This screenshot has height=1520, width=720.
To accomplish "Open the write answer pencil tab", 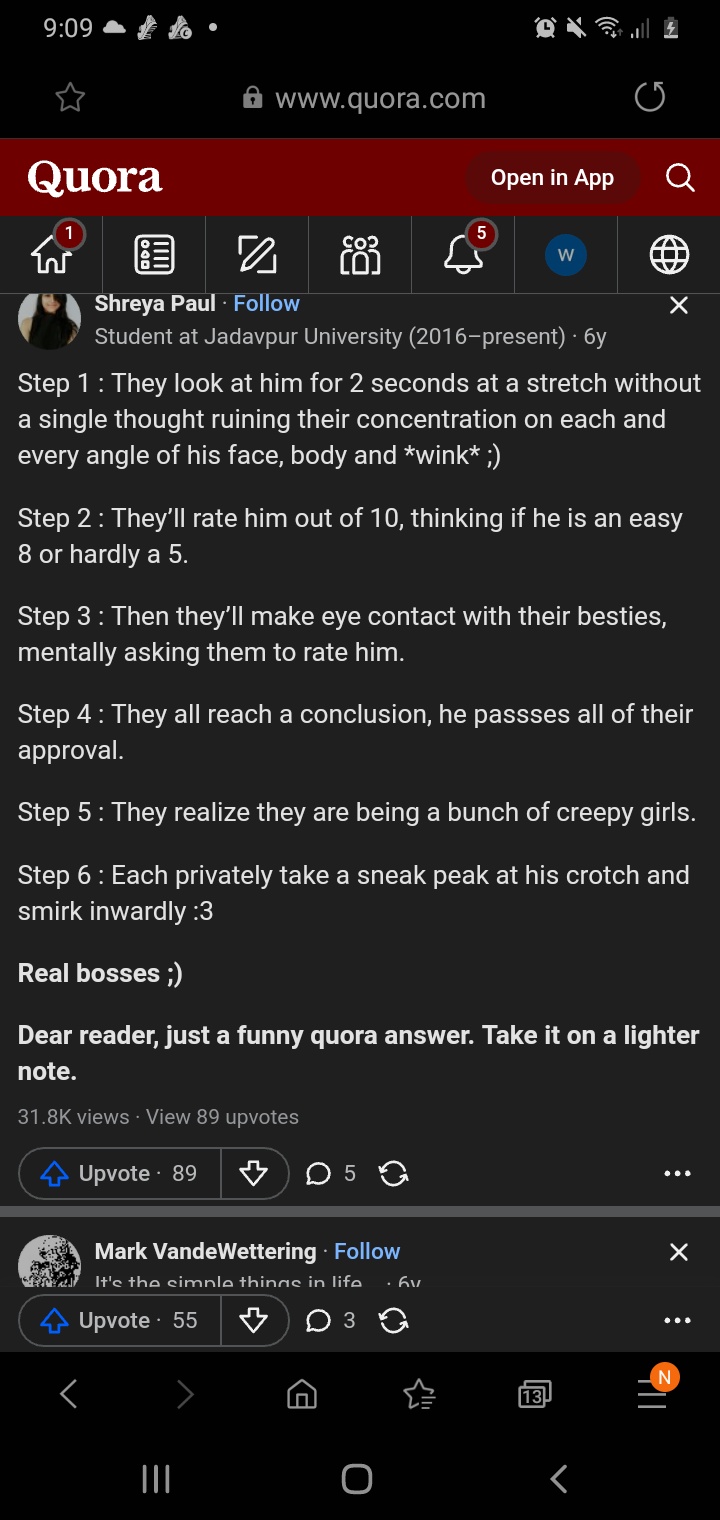I will pyautogui.click(x=257, y=254).
